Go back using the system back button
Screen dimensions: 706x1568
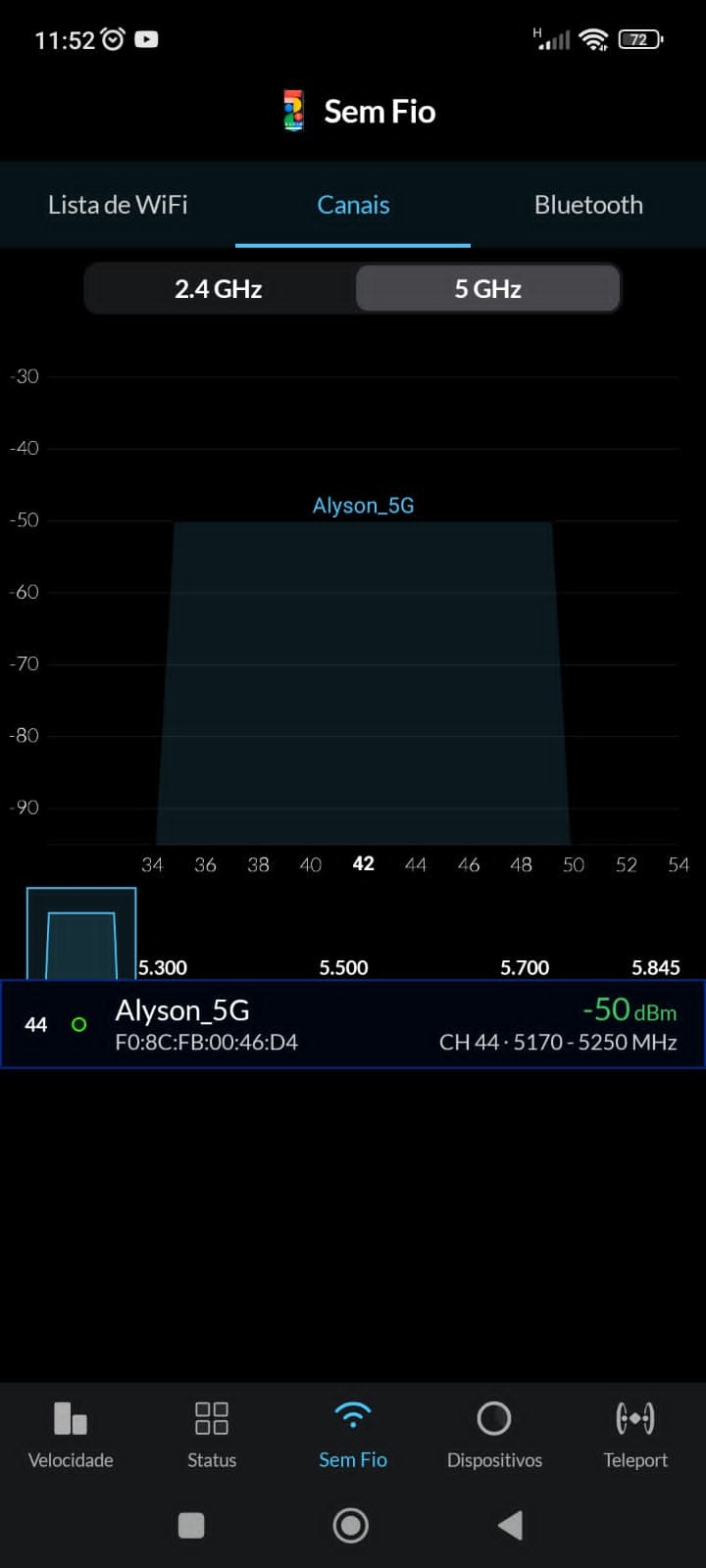(x=510, y=1525)
